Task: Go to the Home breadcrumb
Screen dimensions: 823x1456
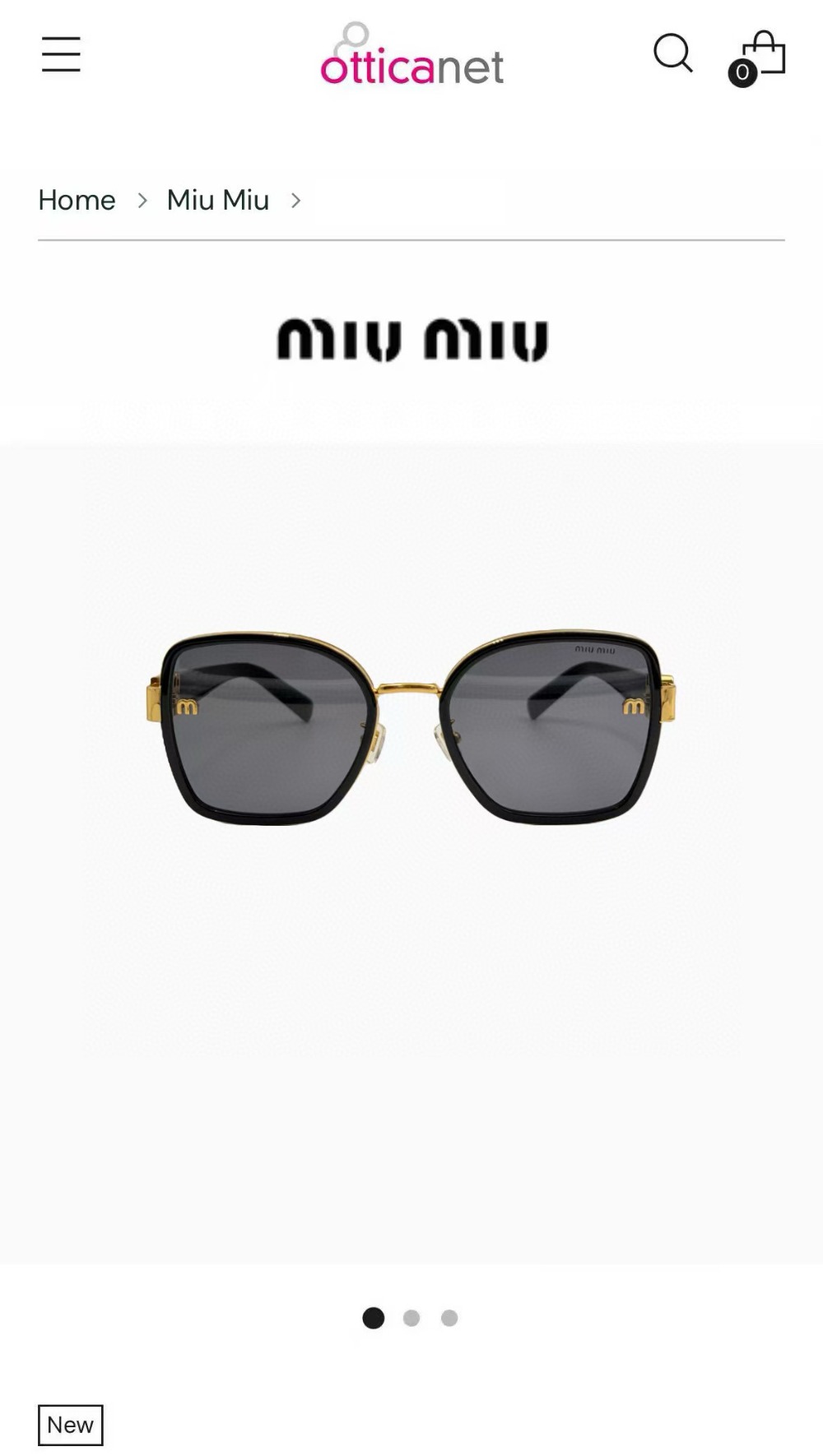Action: pos(77,200)
